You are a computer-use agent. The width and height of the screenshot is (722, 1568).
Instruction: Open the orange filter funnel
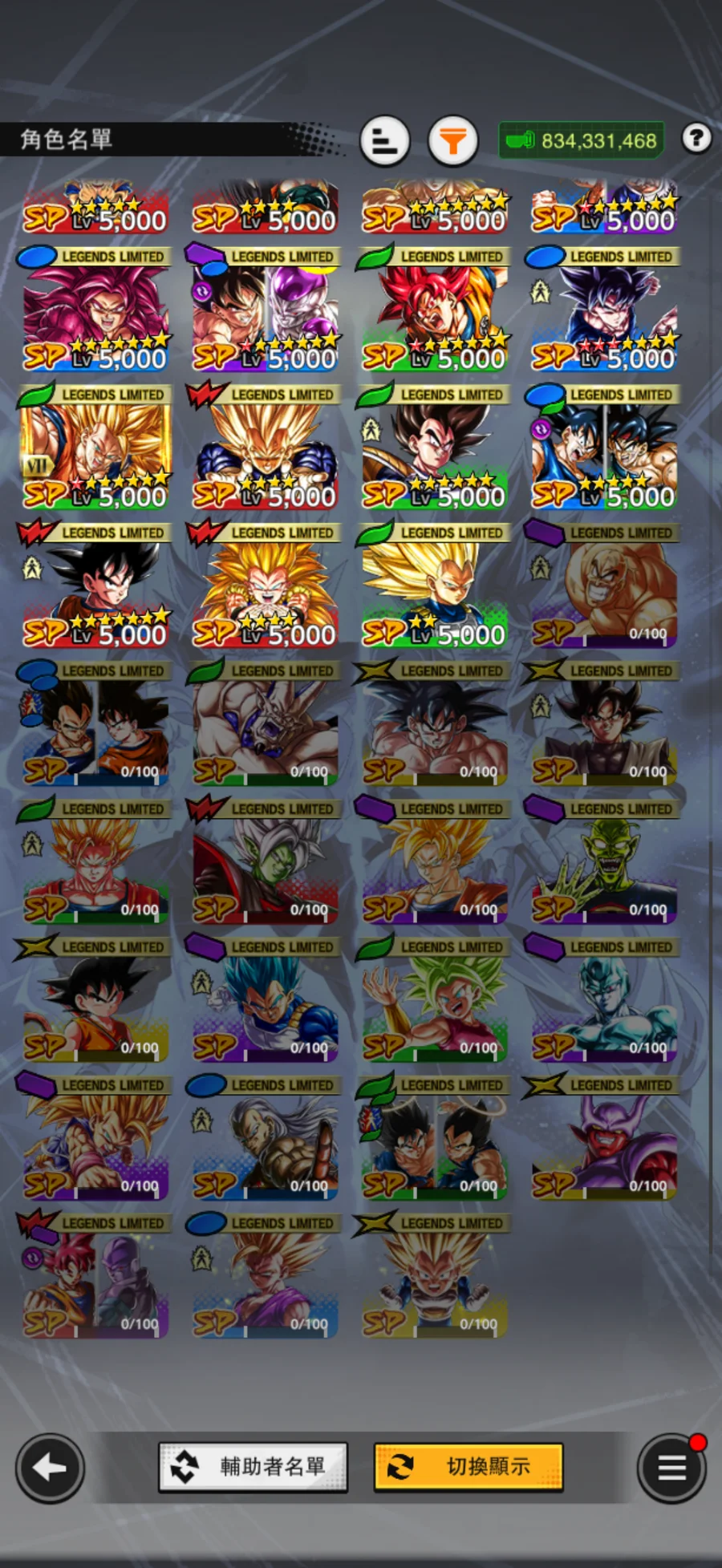[x=453, y=141]
